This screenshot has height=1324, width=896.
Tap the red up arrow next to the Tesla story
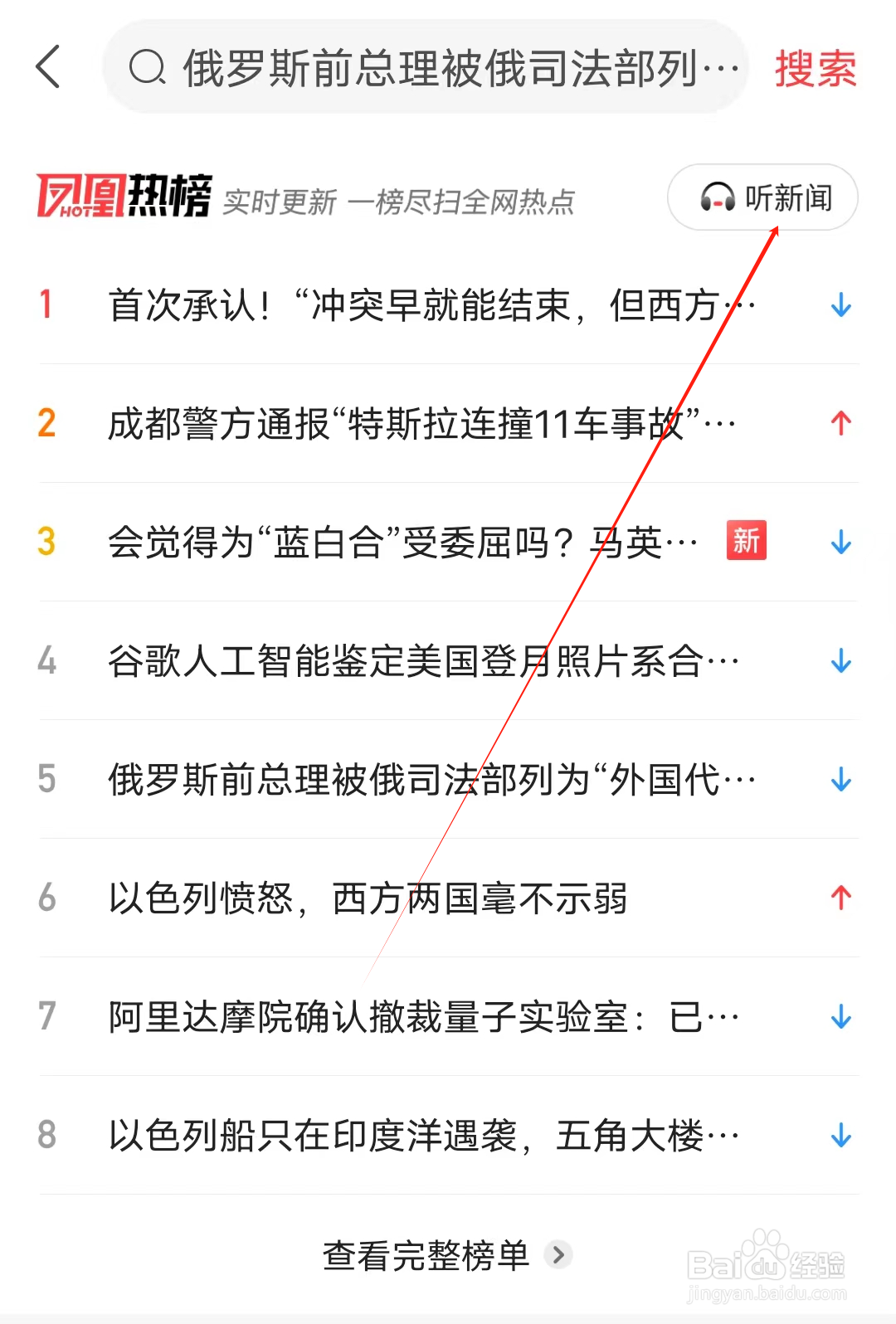click(840, 424)
